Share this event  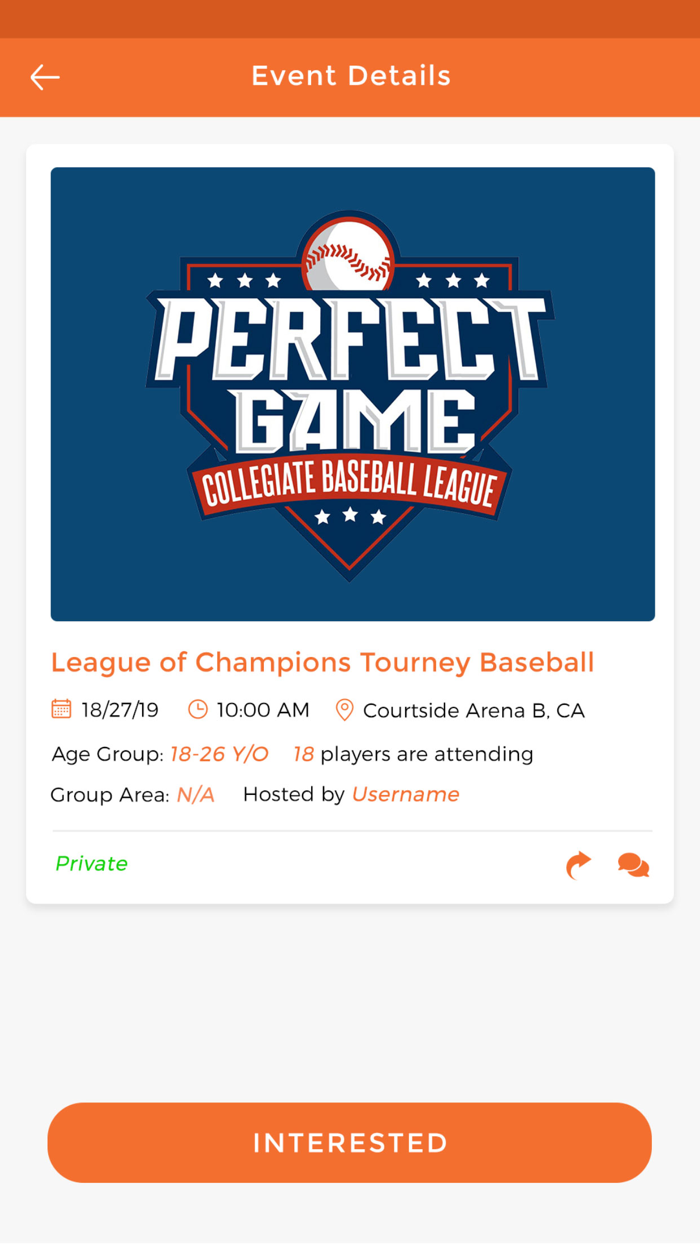pyautogui.click(x=578, y=864)
